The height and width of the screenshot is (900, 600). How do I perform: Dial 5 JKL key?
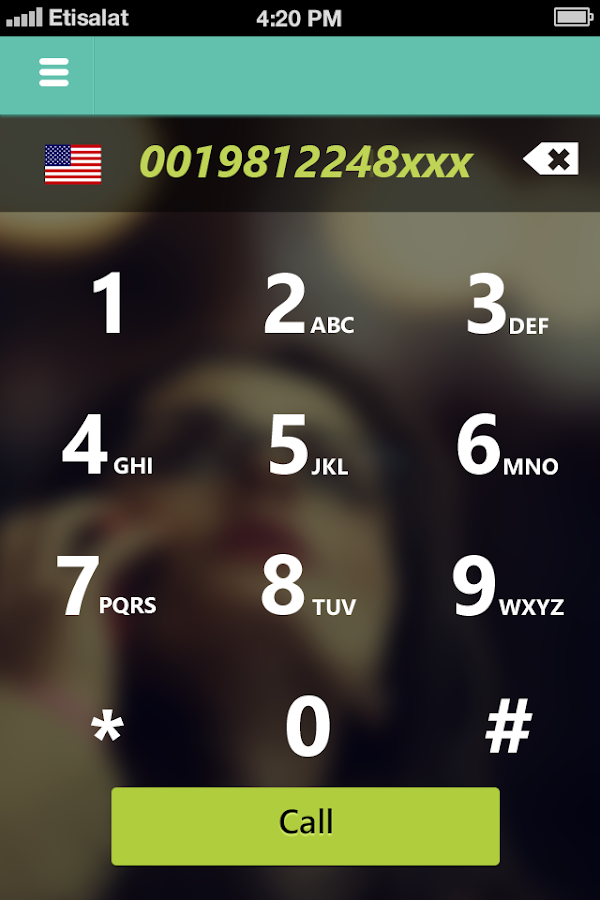307,447
